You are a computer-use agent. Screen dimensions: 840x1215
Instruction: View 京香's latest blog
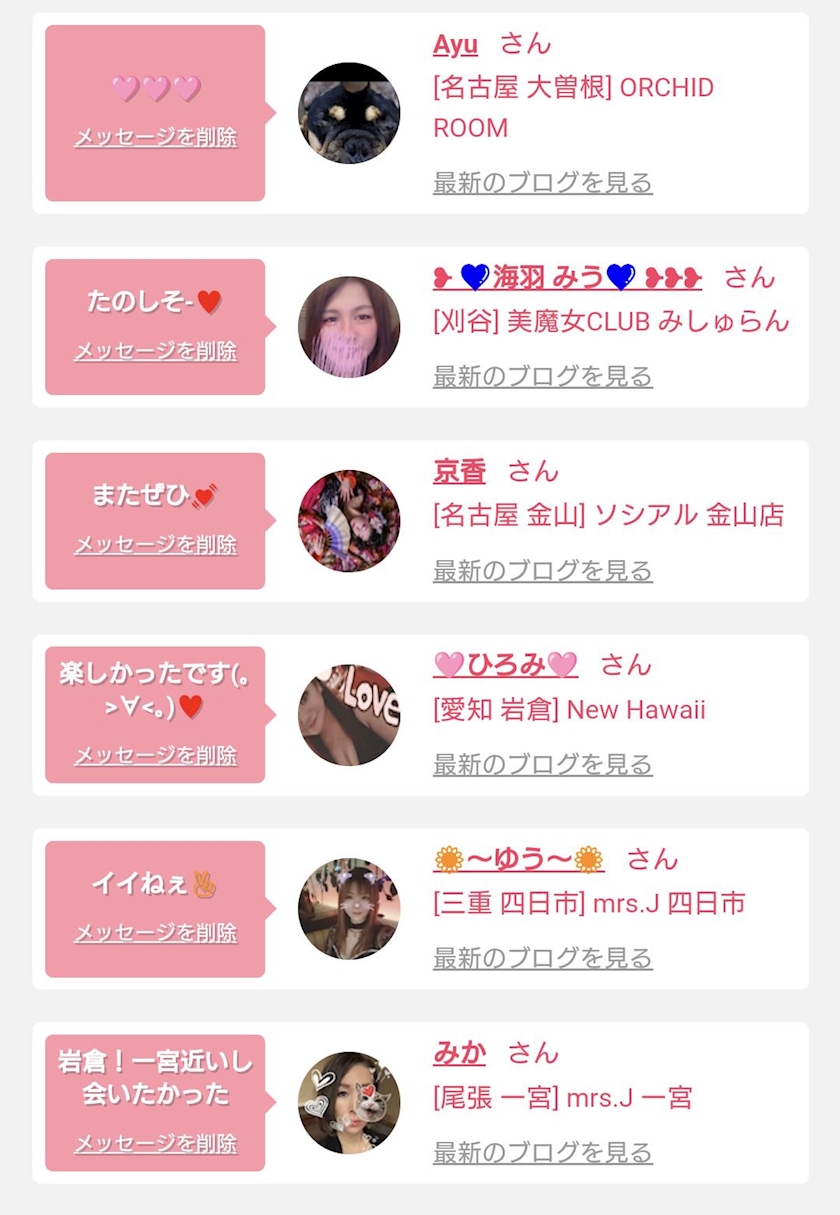(x=542, y=571)
